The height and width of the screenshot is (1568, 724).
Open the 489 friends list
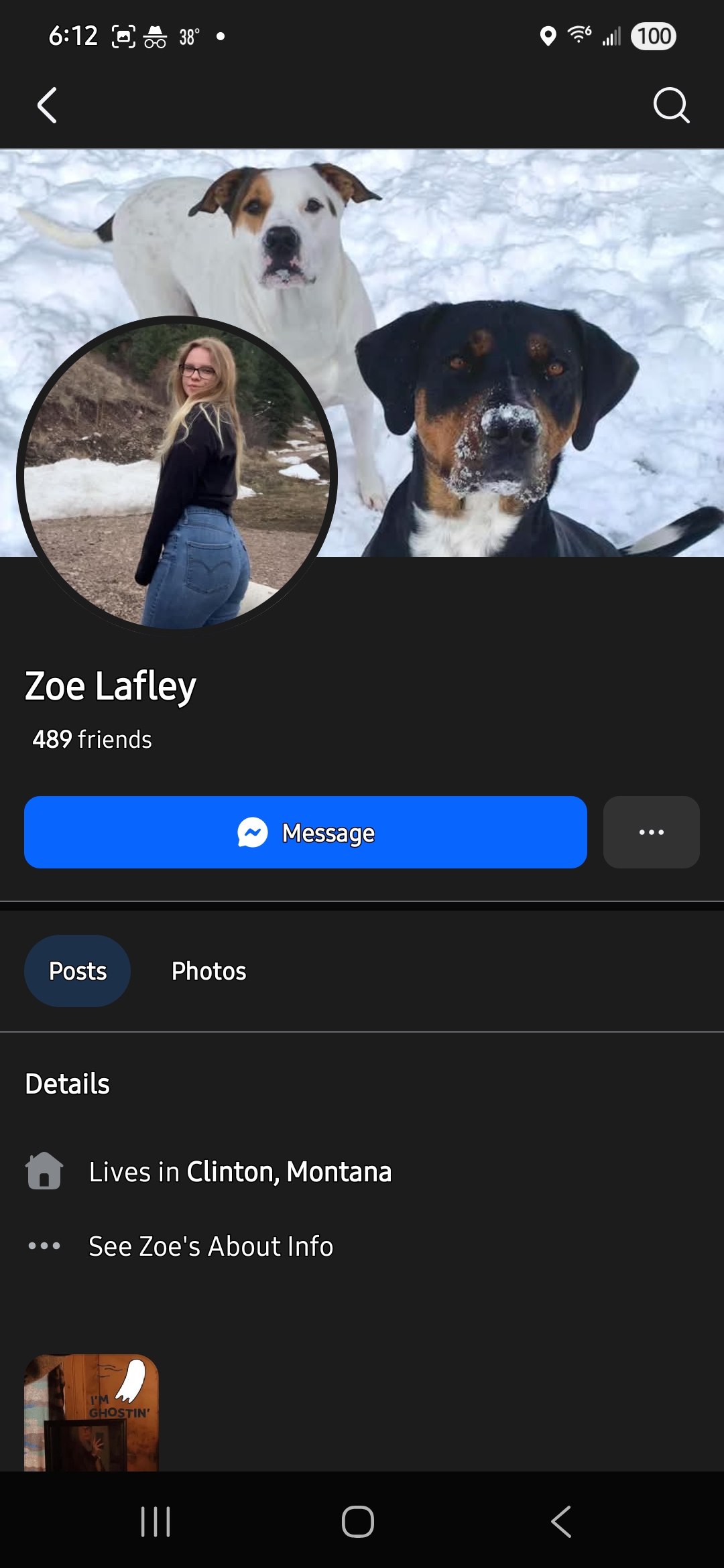pyautogui.click(x=93, y=739)
